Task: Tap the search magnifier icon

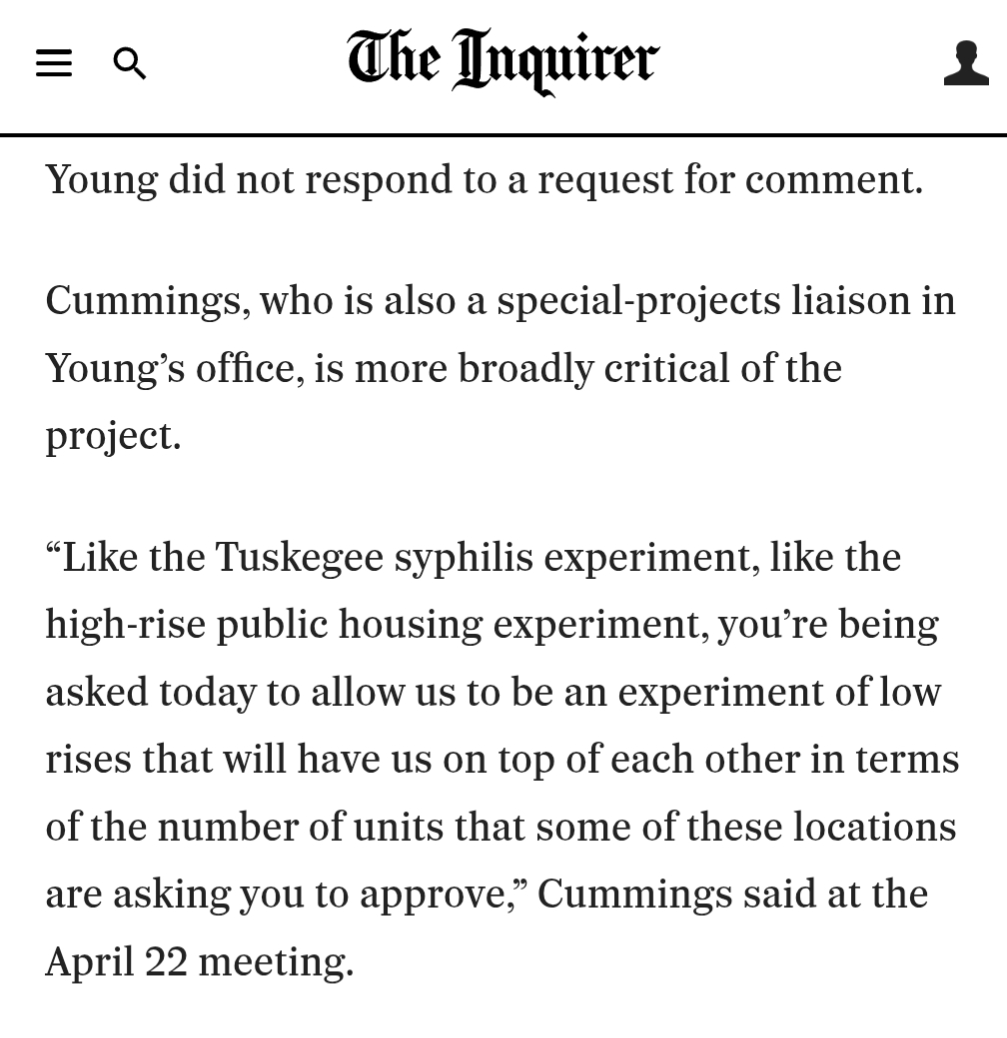Action: [130, 64]
